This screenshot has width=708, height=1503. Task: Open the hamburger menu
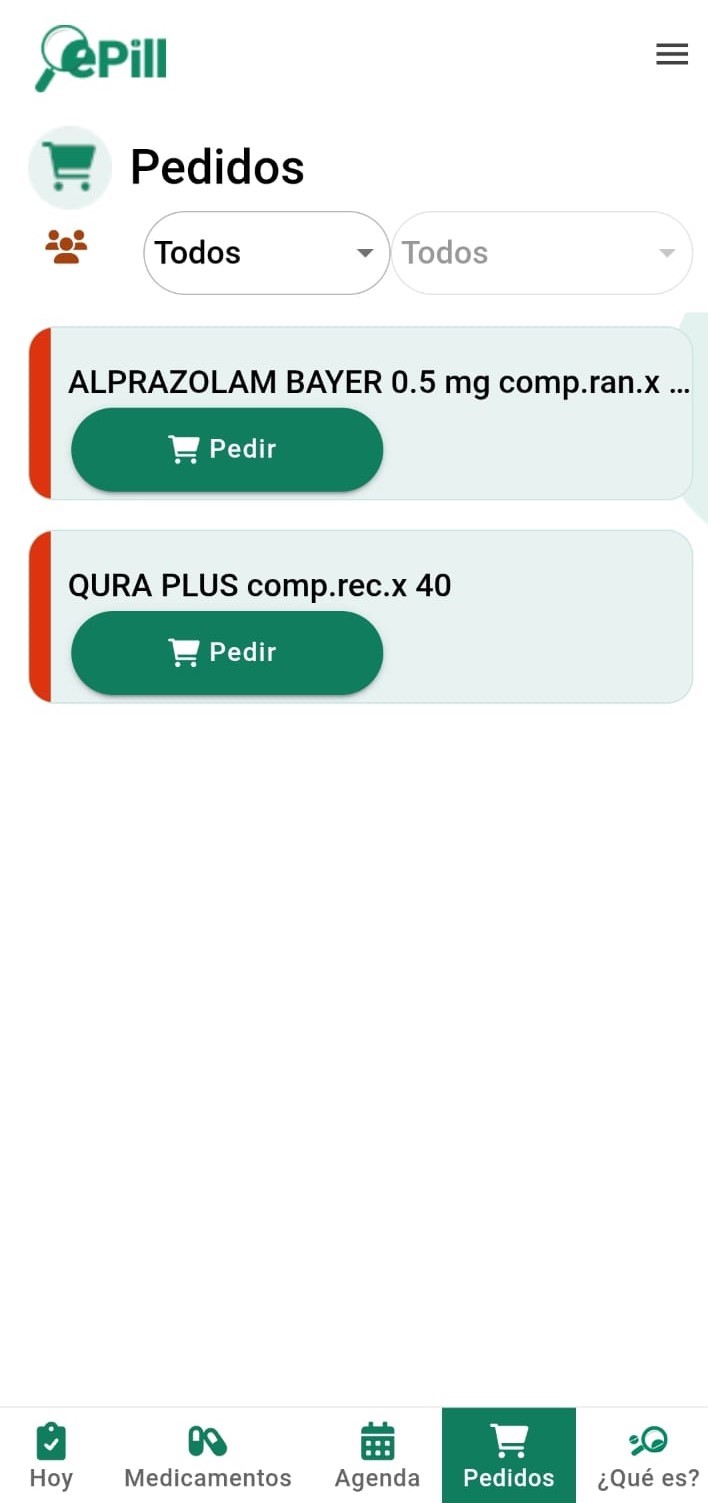click(672, 54)
